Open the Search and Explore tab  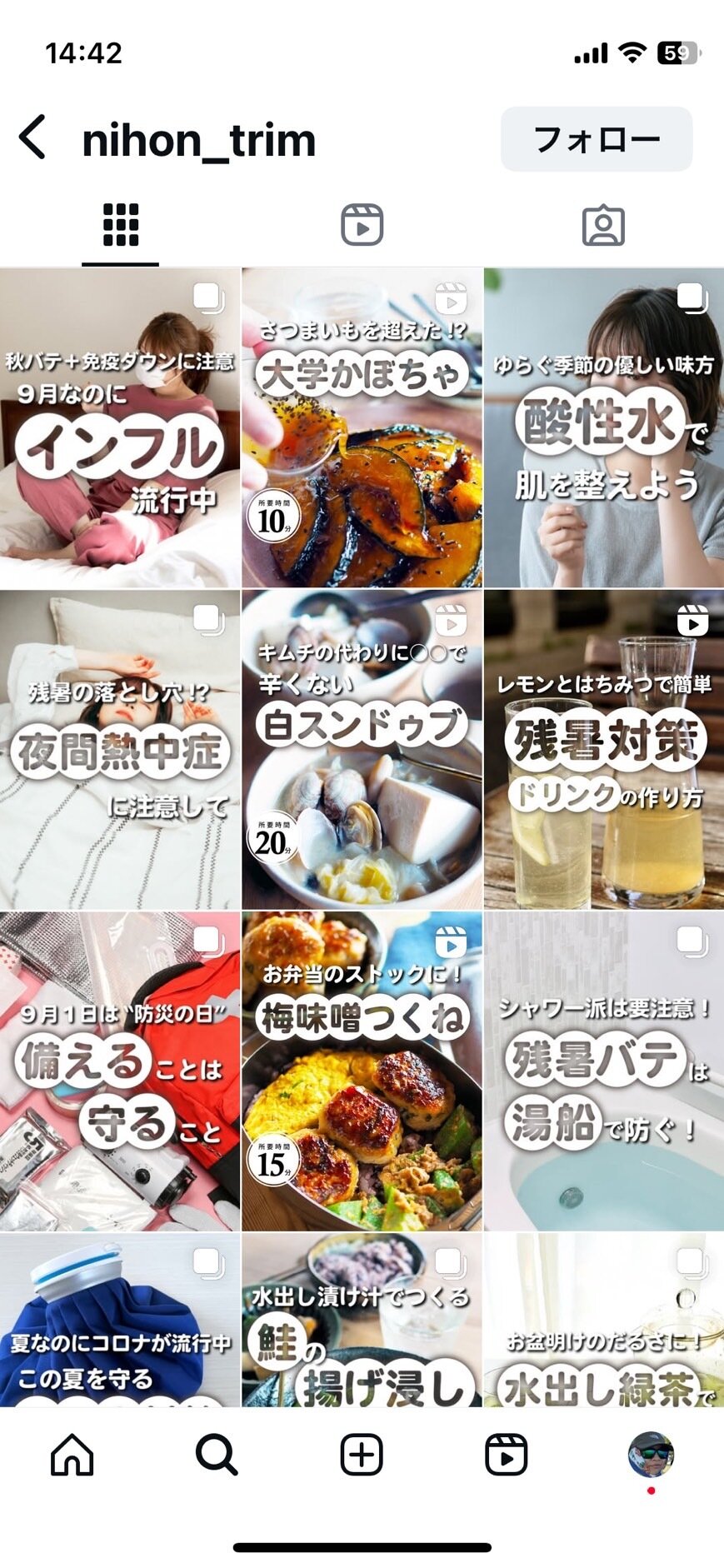tap(217, 1455)
